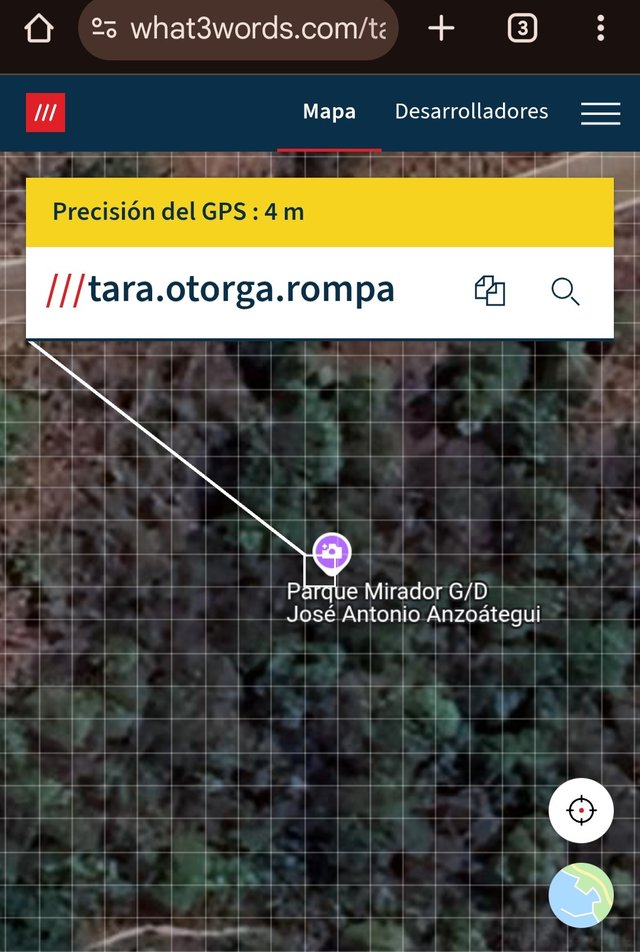The width and height of the screenshot is (640, 952).
Task: Copy the tara.otorga.rompa address
Action: (x=489, y=292)
